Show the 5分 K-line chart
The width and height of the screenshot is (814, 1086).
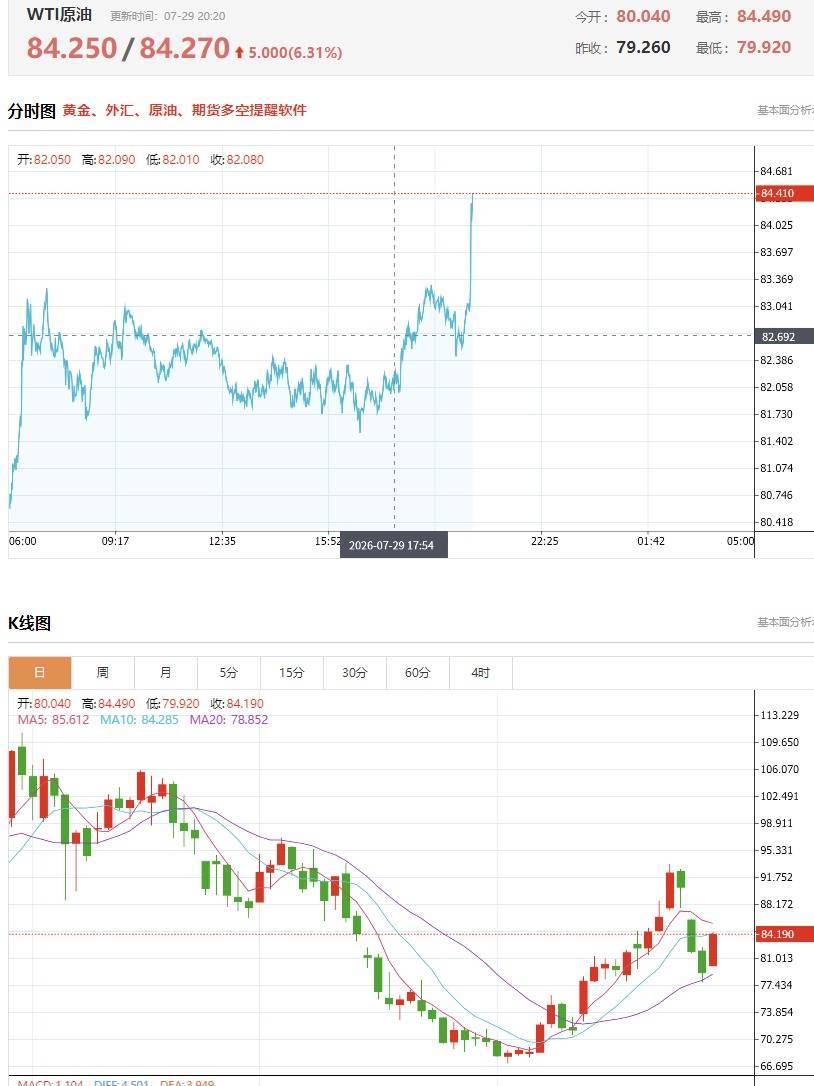click(x=229, y=673)
